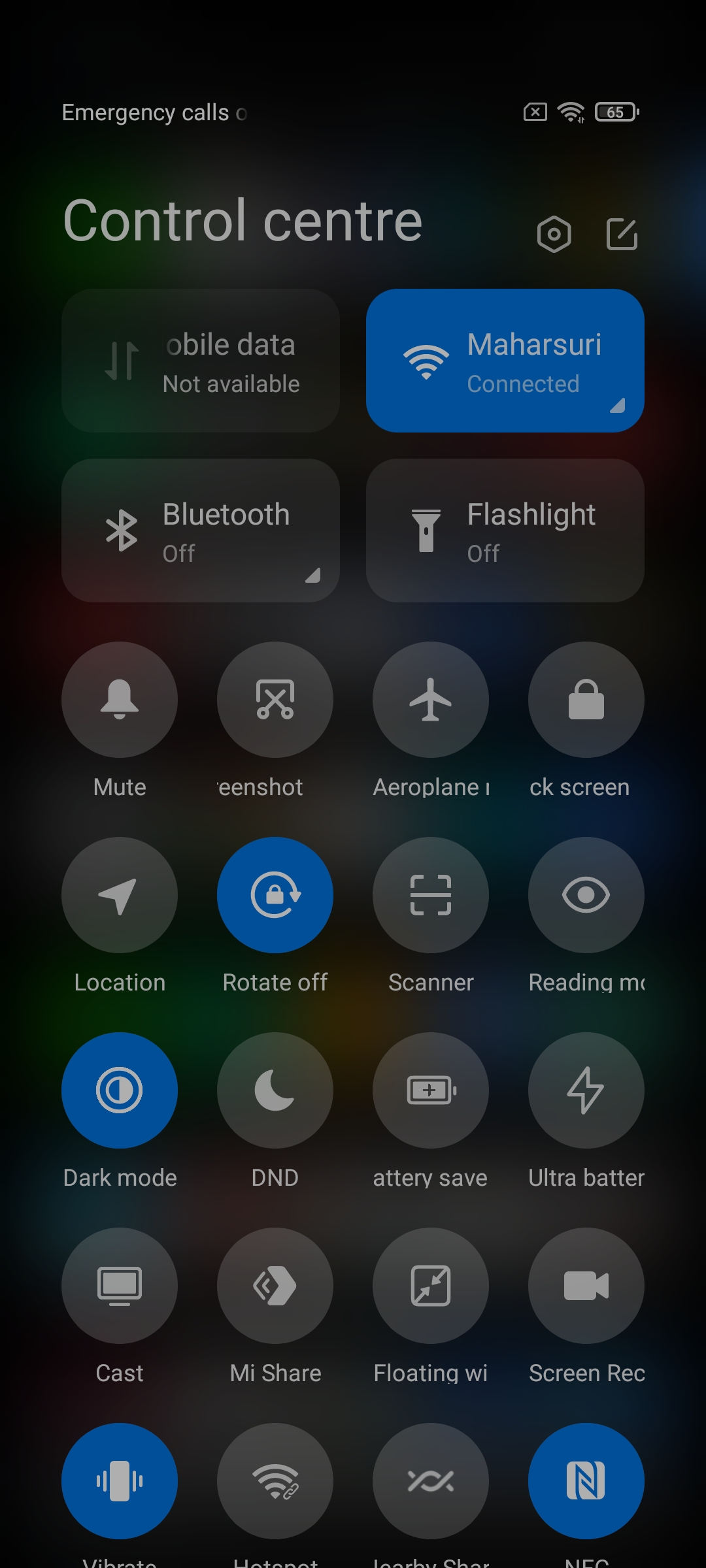Image resolution: width=706 pixels, height=1568 pixels.
Task: Open settings from the hexagon gear icon
Action: pos(554,234)
